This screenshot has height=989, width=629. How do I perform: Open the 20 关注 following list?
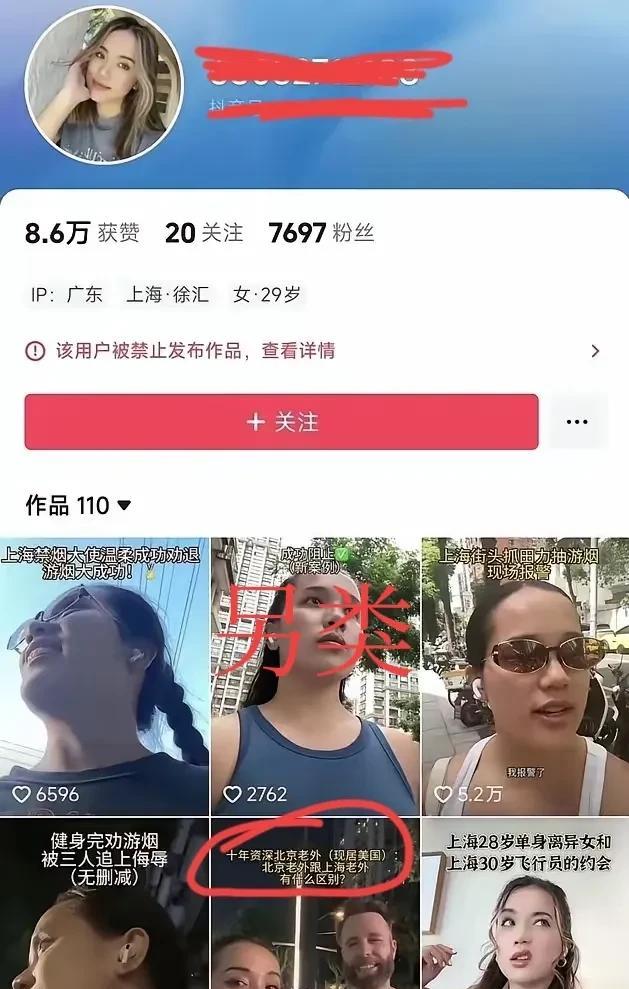[204, 233]
